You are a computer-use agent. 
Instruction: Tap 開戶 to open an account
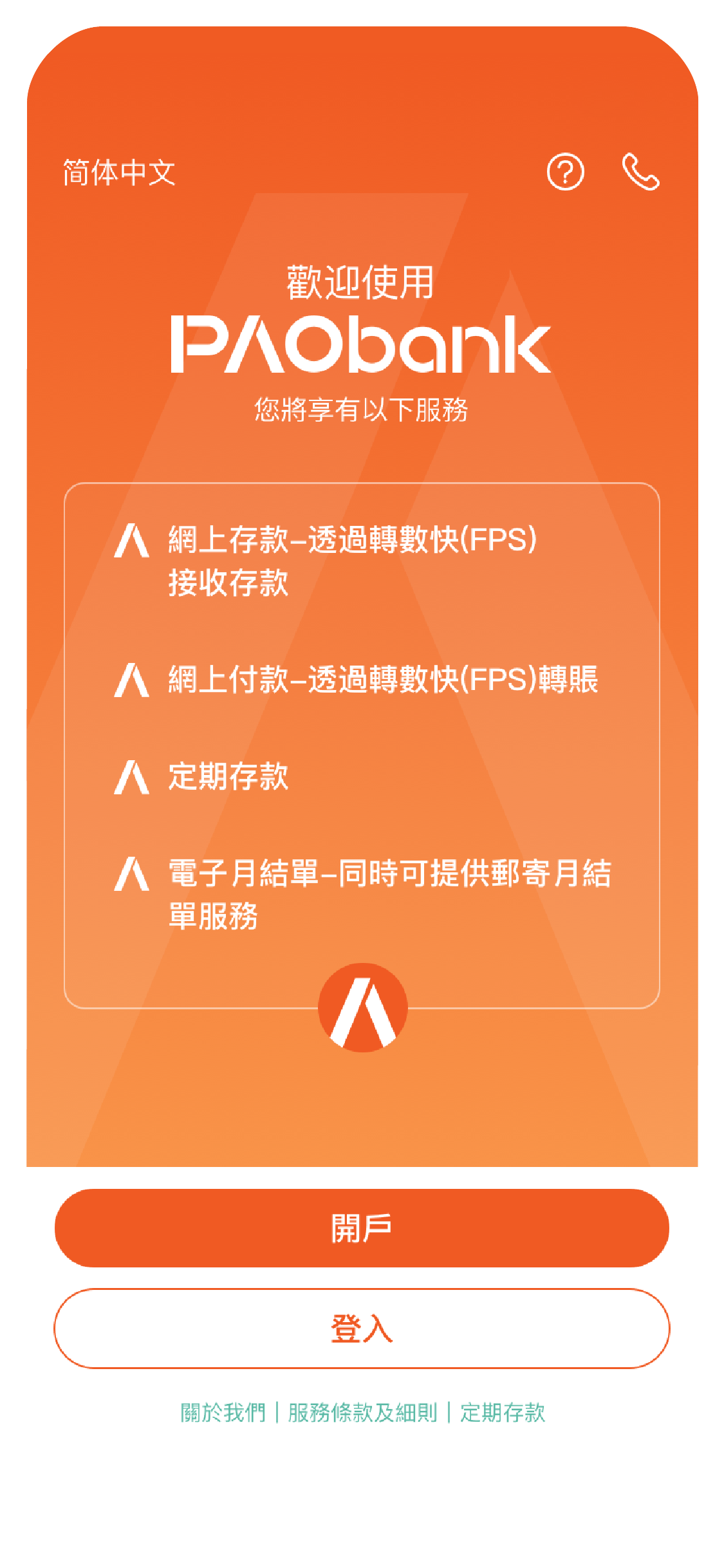(x=362, y=1228)
